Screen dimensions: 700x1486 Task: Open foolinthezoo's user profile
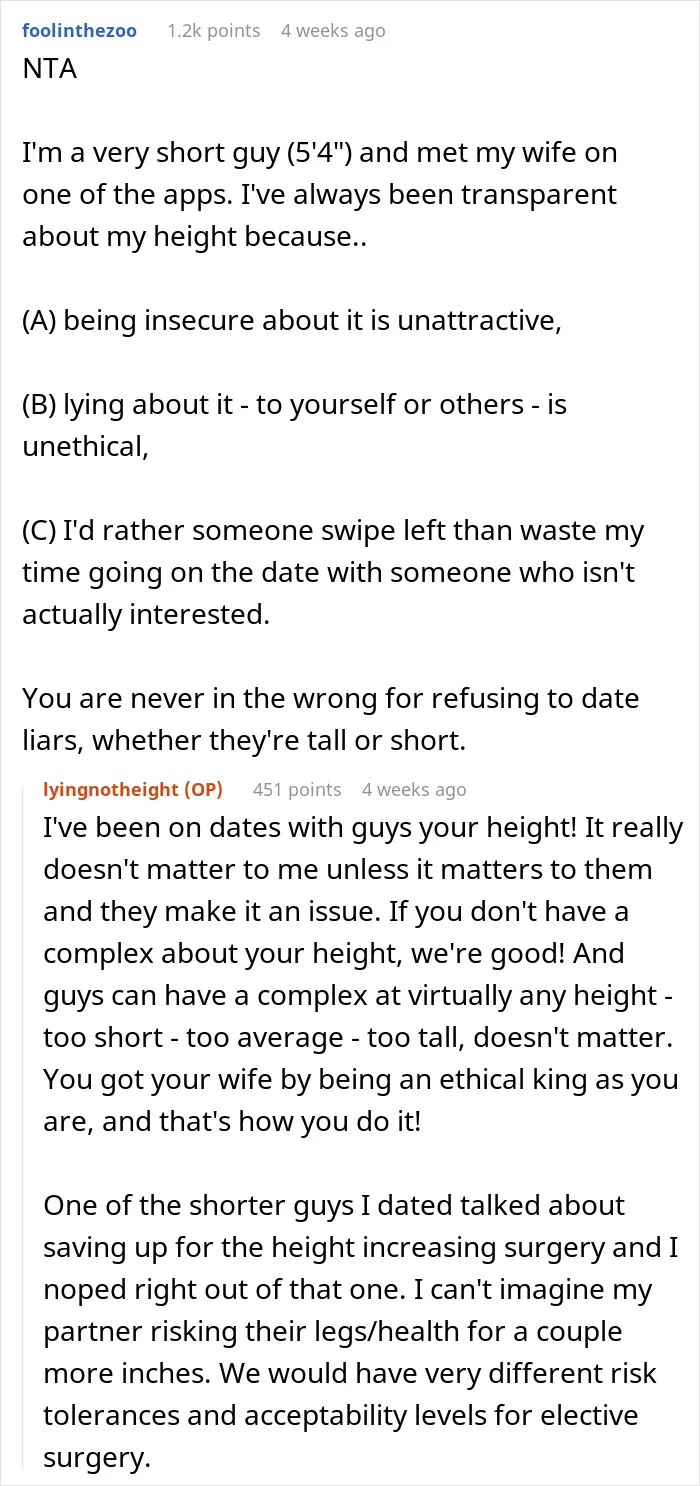click(80, 31)
